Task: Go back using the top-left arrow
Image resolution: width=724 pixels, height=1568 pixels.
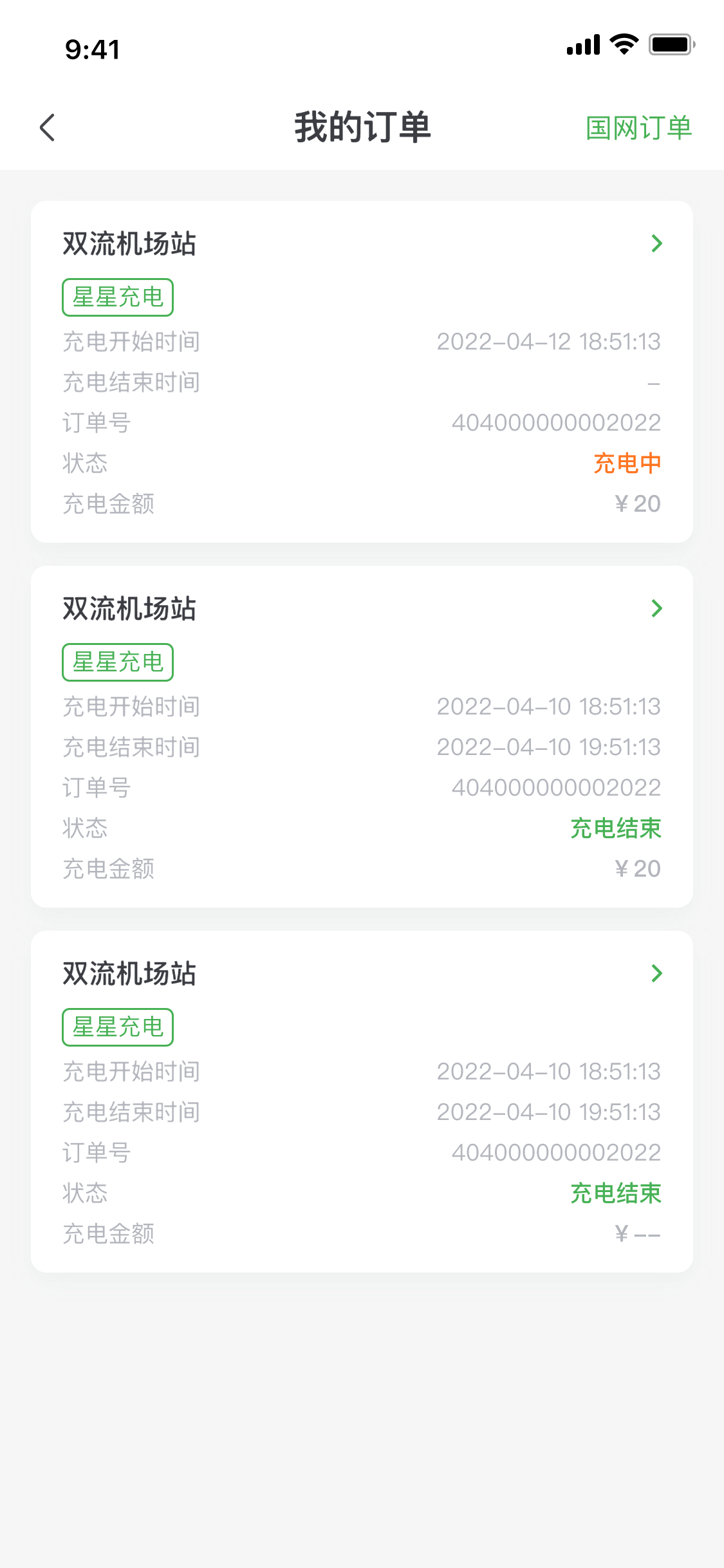Action: [x=48, y=127]
